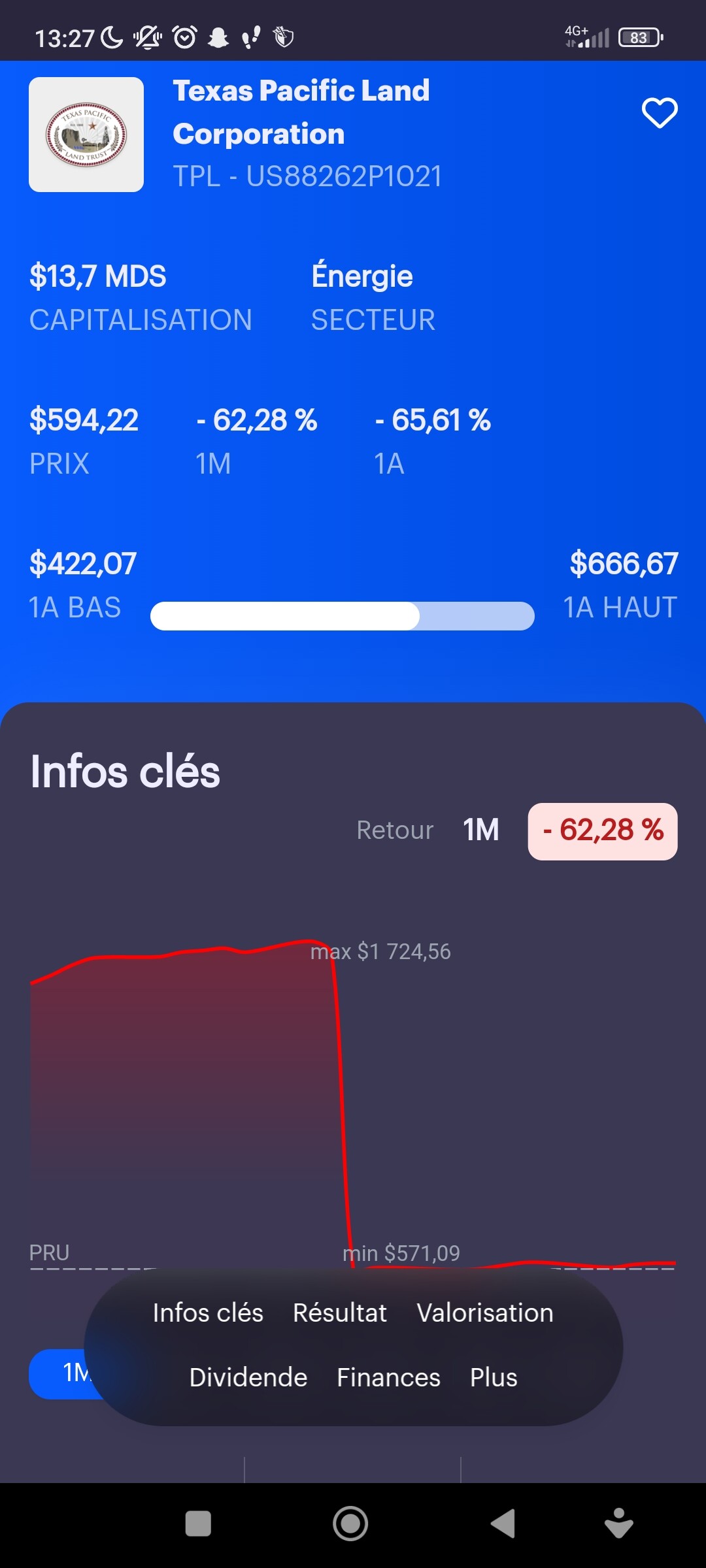Open the Plus menu item
Screen dimensions: 706x1568
click(x=494, y=1377)
